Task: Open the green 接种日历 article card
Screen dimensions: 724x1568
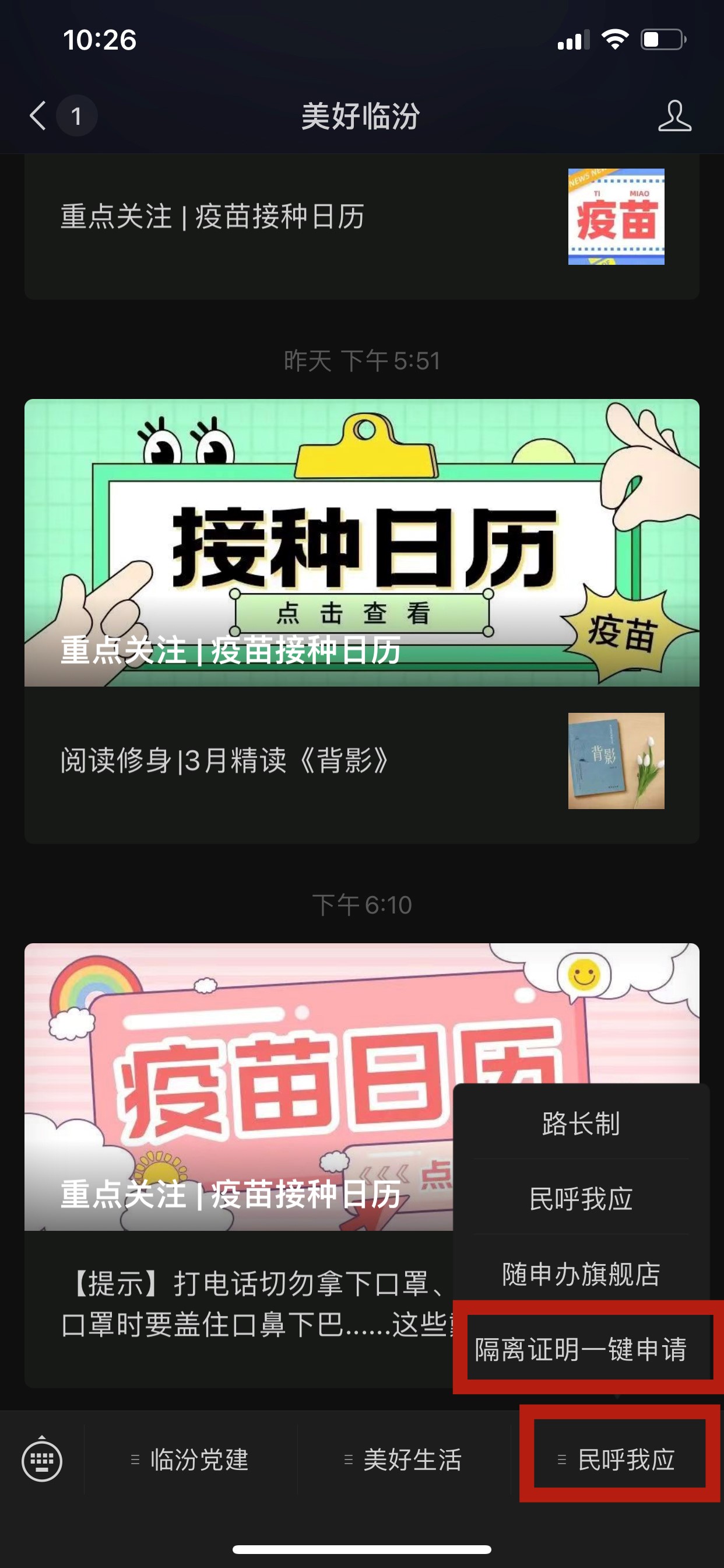Action: click(361, 542)
